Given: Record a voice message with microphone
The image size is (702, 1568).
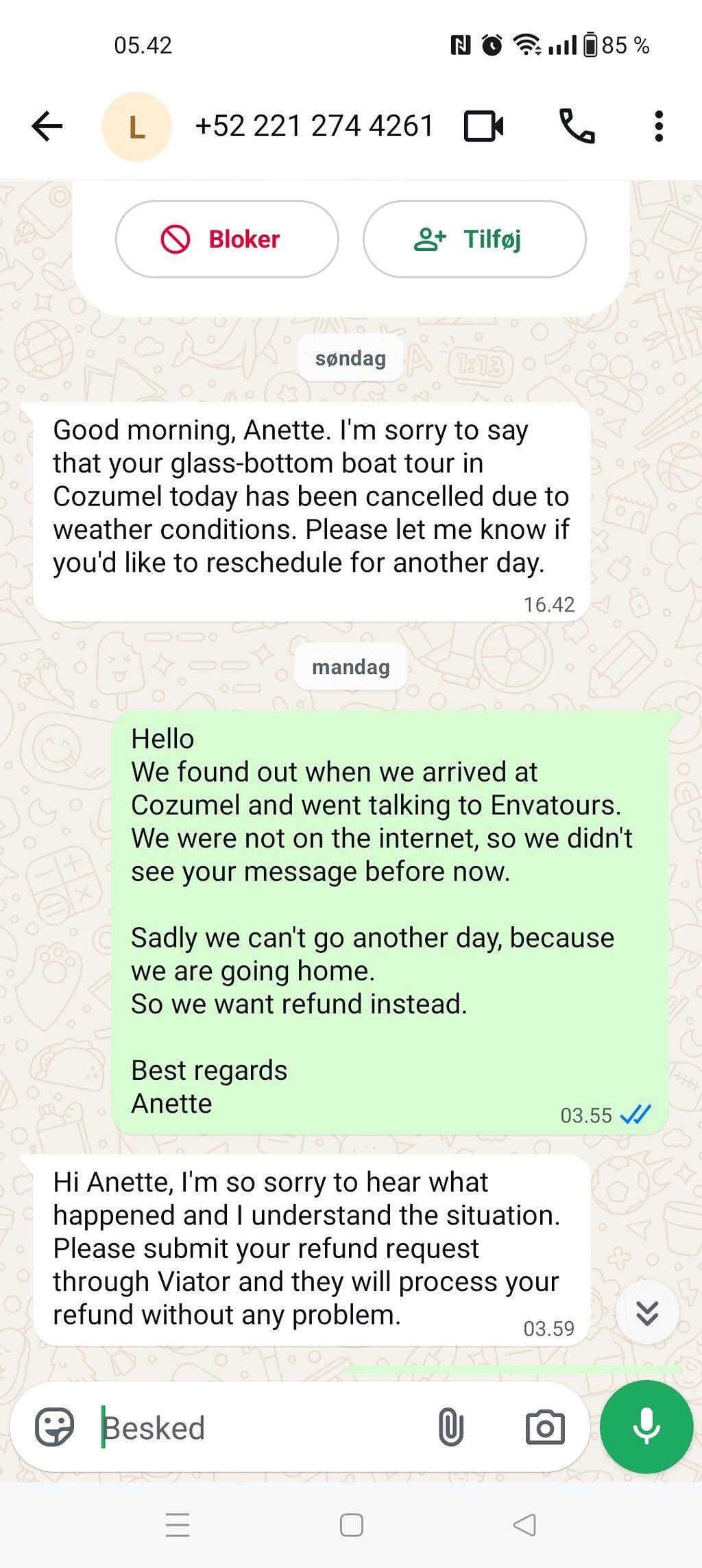Looking at the screenshot, I should coord(646,1427).
